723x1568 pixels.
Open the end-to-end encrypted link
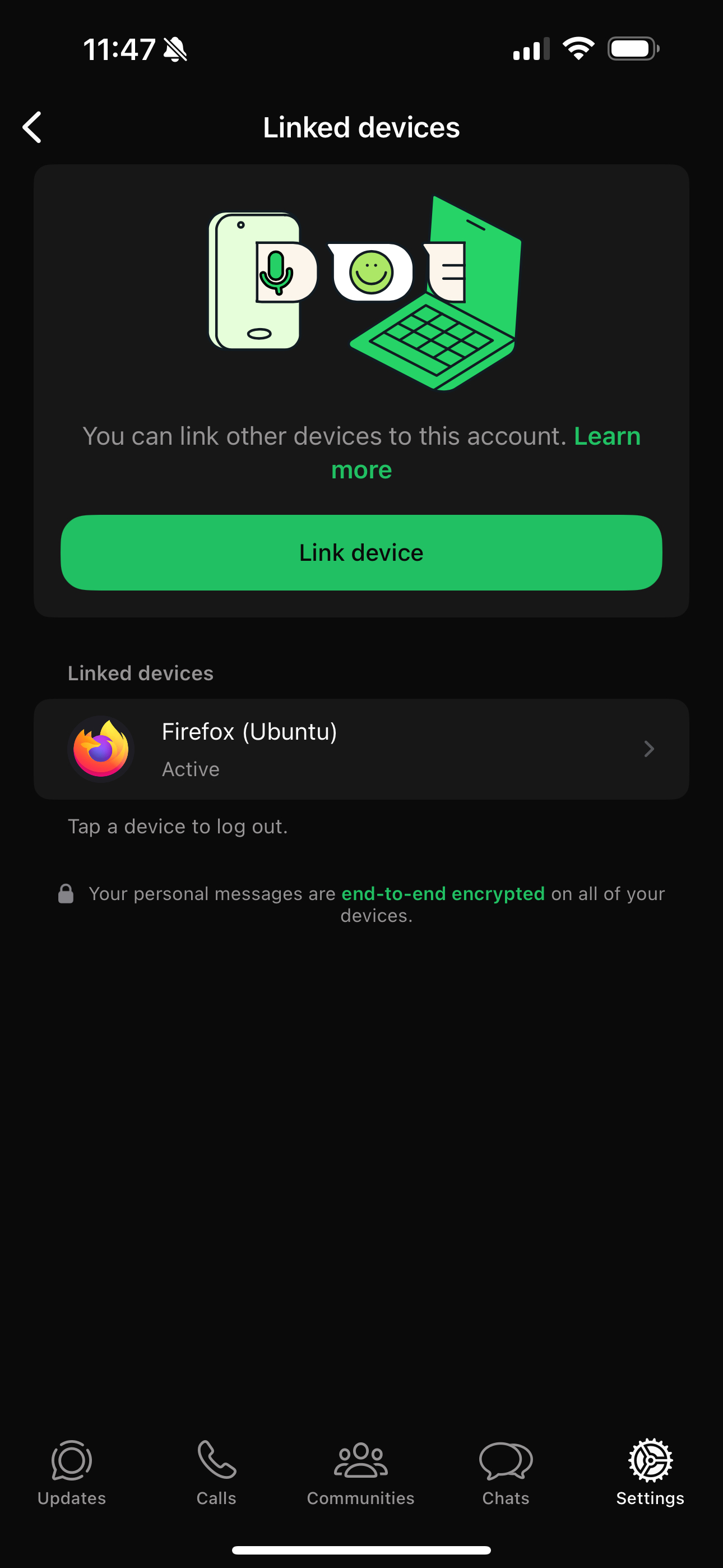click(x=442, y=893)
